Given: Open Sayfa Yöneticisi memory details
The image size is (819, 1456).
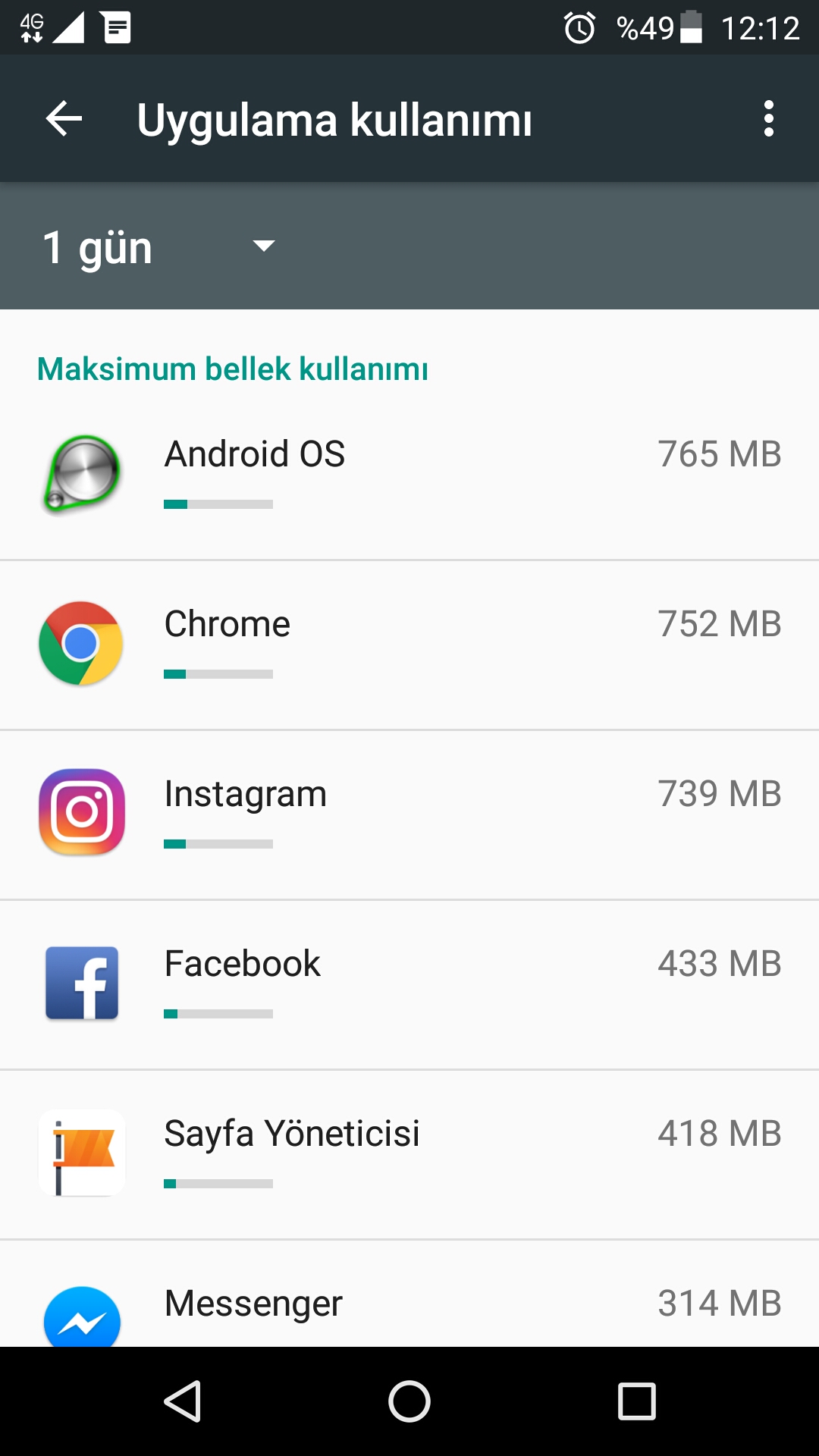Looking at the screenshot, I should point(409,1155).
